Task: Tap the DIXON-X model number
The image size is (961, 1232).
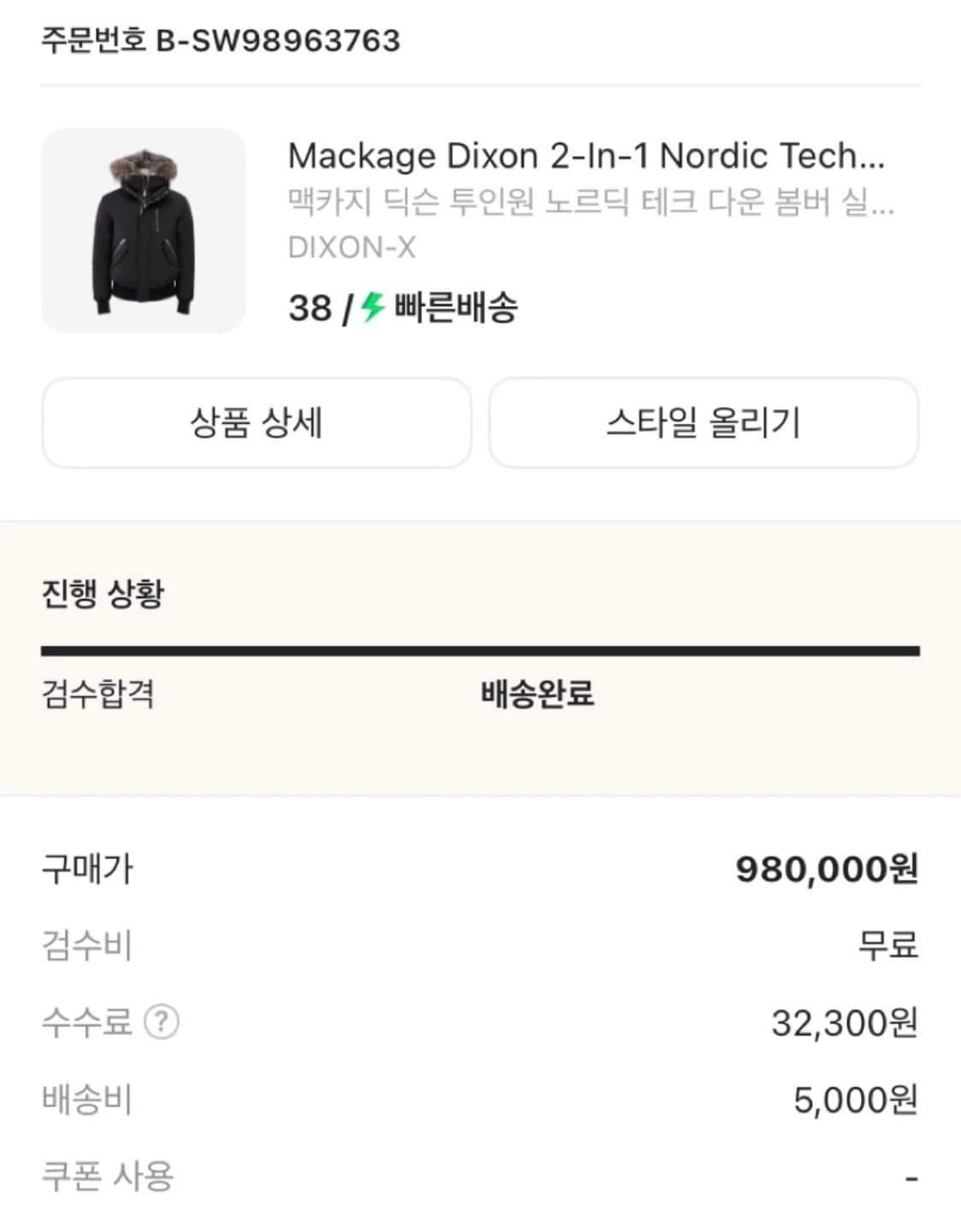Action: click(x=351, y=248)
